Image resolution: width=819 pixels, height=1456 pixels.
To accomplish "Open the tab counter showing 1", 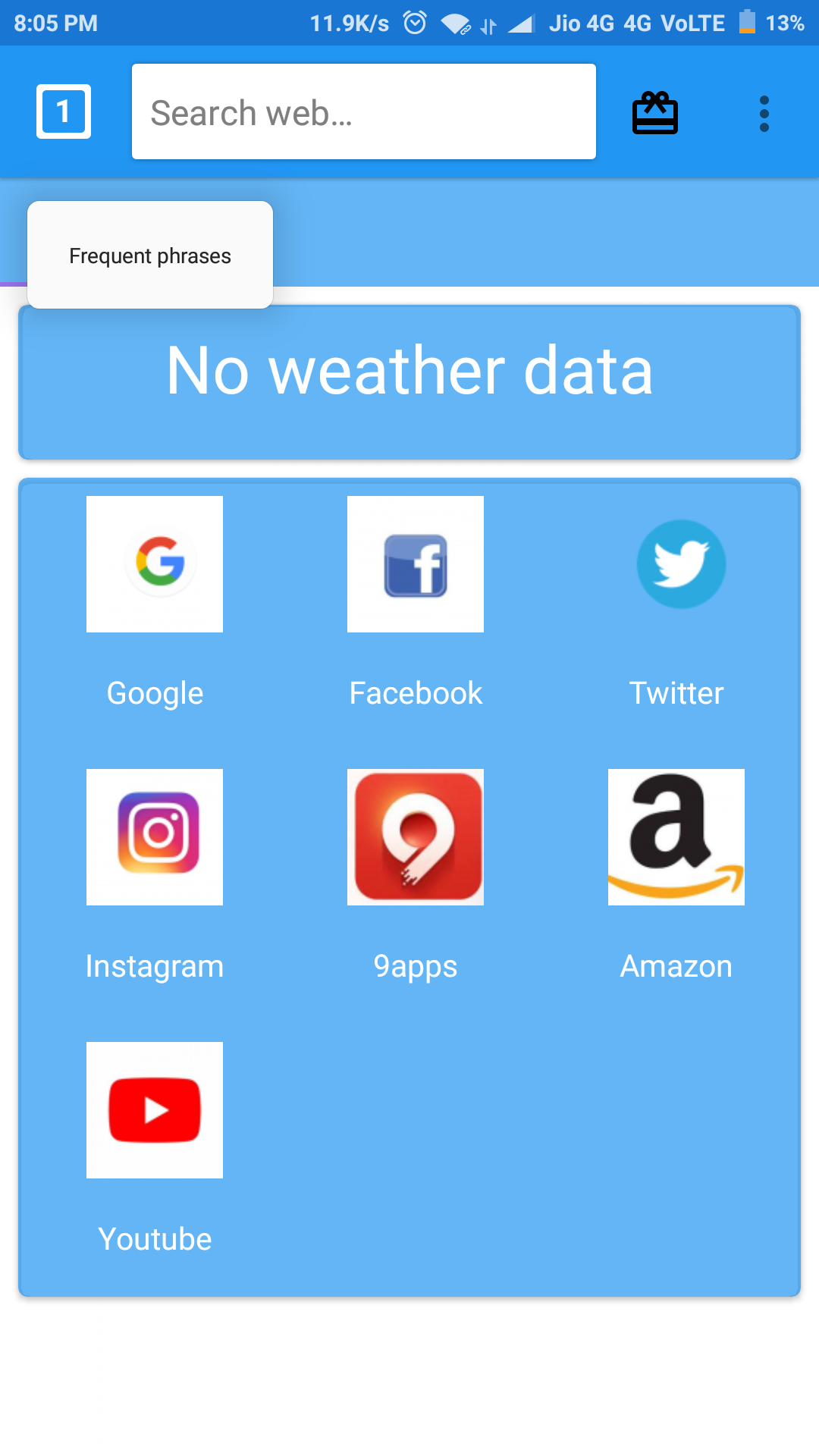I will tap(64, 111).
